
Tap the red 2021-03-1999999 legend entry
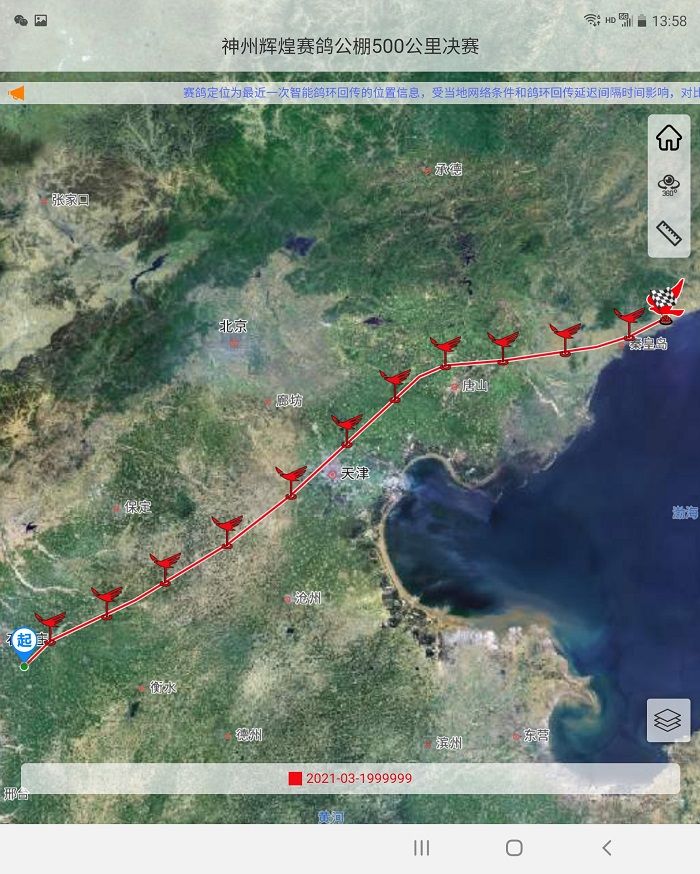click(x=350, y=778)
